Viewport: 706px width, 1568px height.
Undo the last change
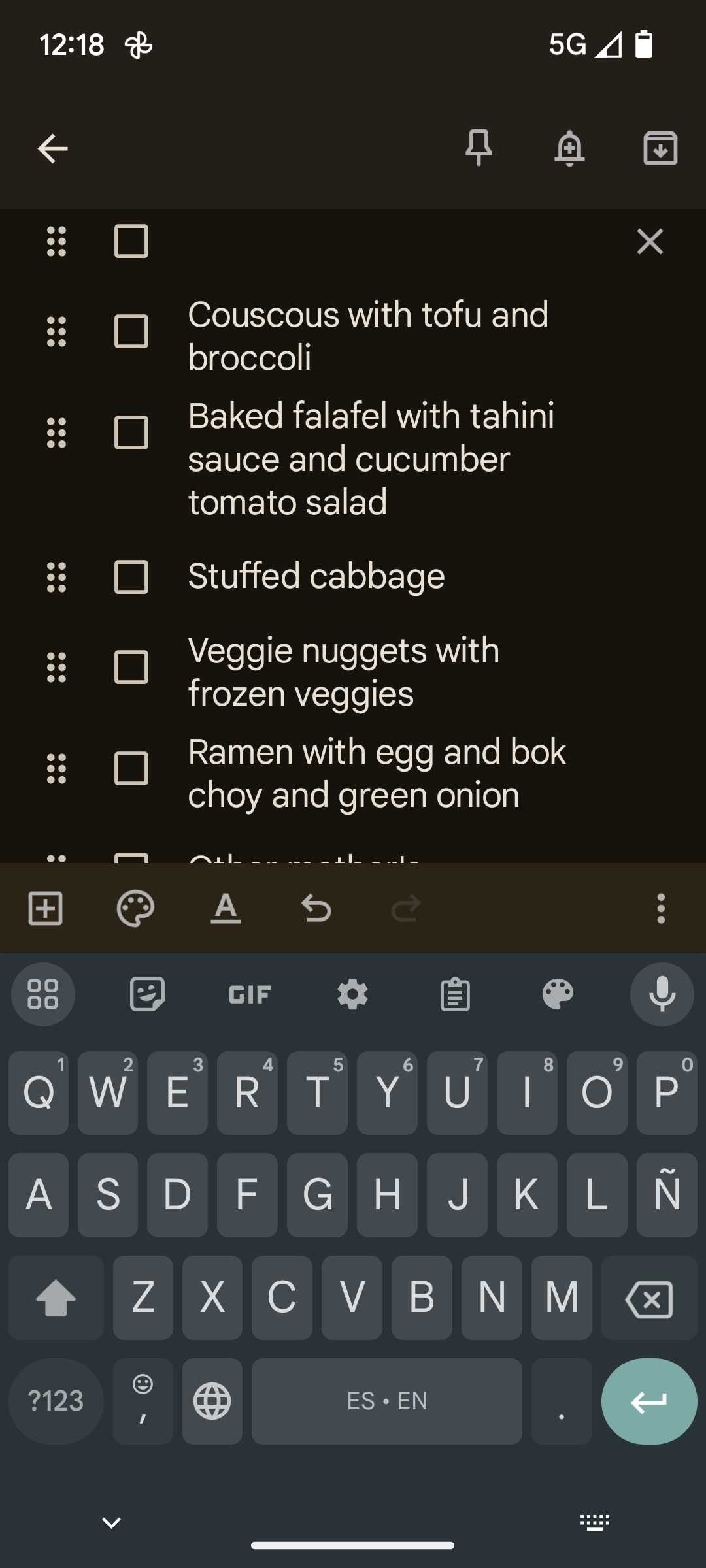click(x=316, y=908)
